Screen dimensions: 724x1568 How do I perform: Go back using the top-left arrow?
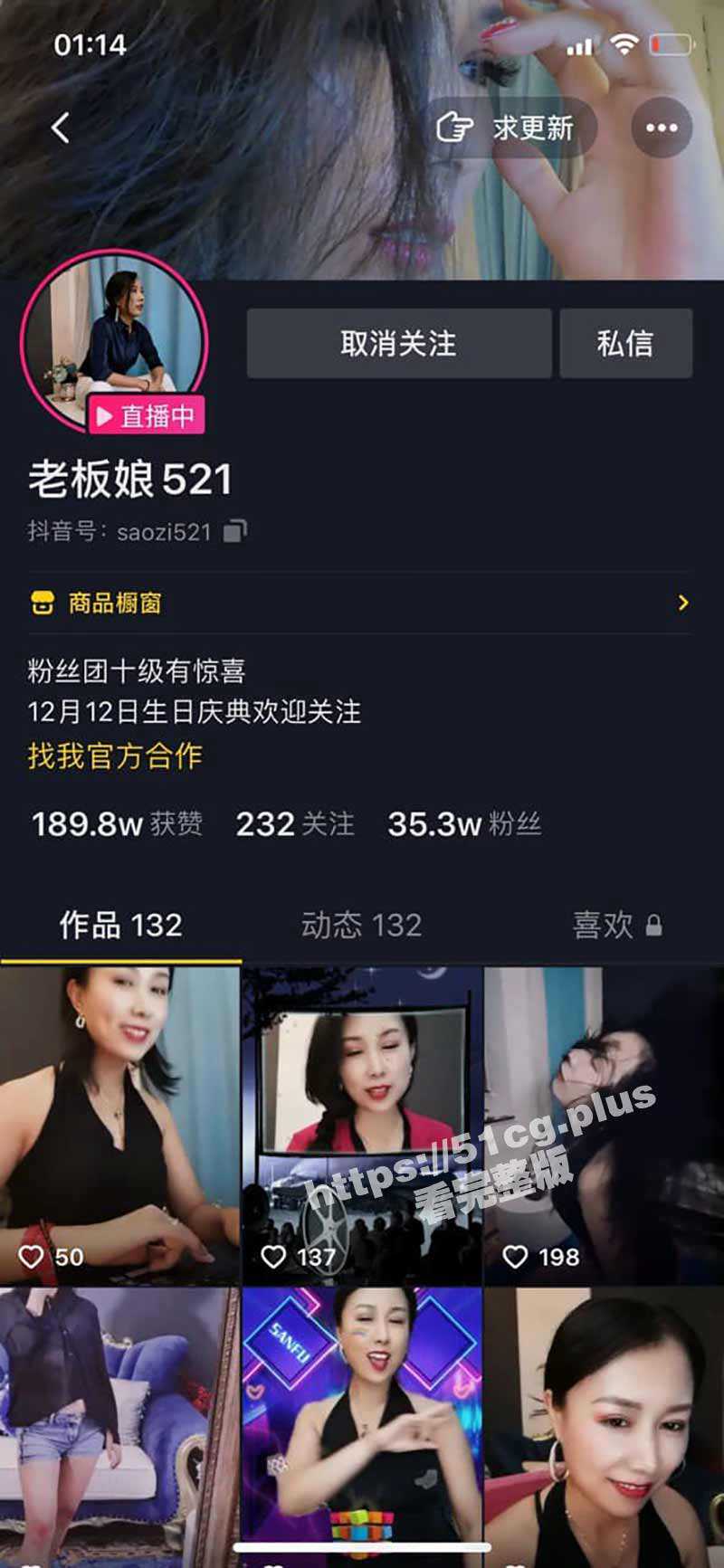pyautogui.click(x=61, y=128)
